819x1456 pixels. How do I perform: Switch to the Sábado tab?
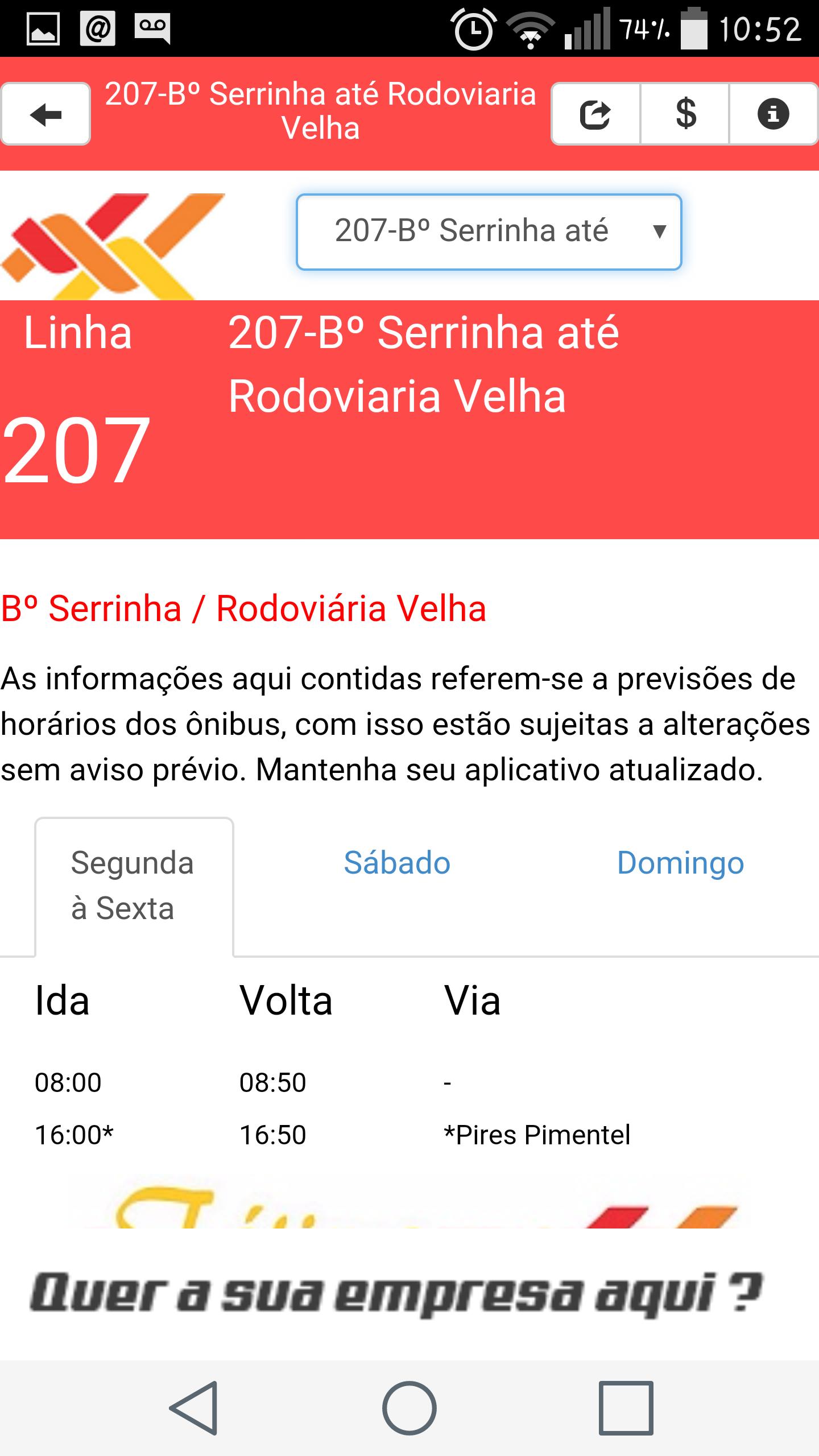[x=397, y=863]
